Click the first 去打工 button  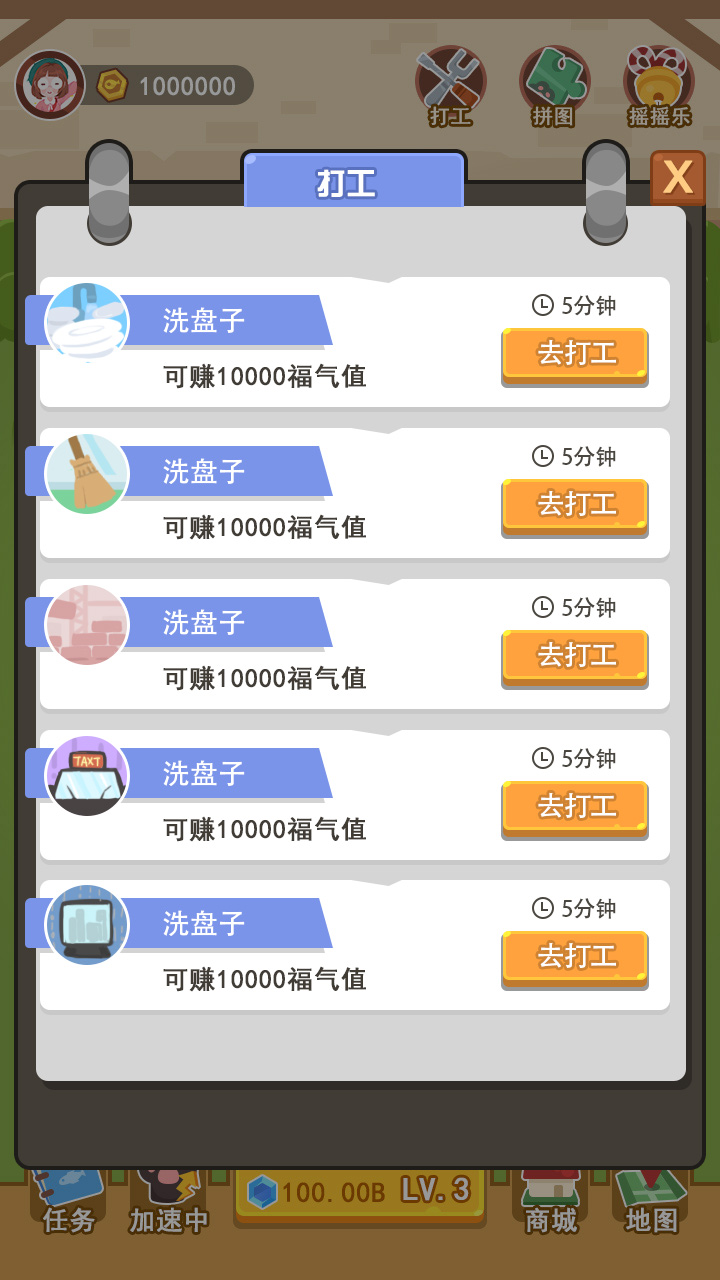[x=574, y=355]
